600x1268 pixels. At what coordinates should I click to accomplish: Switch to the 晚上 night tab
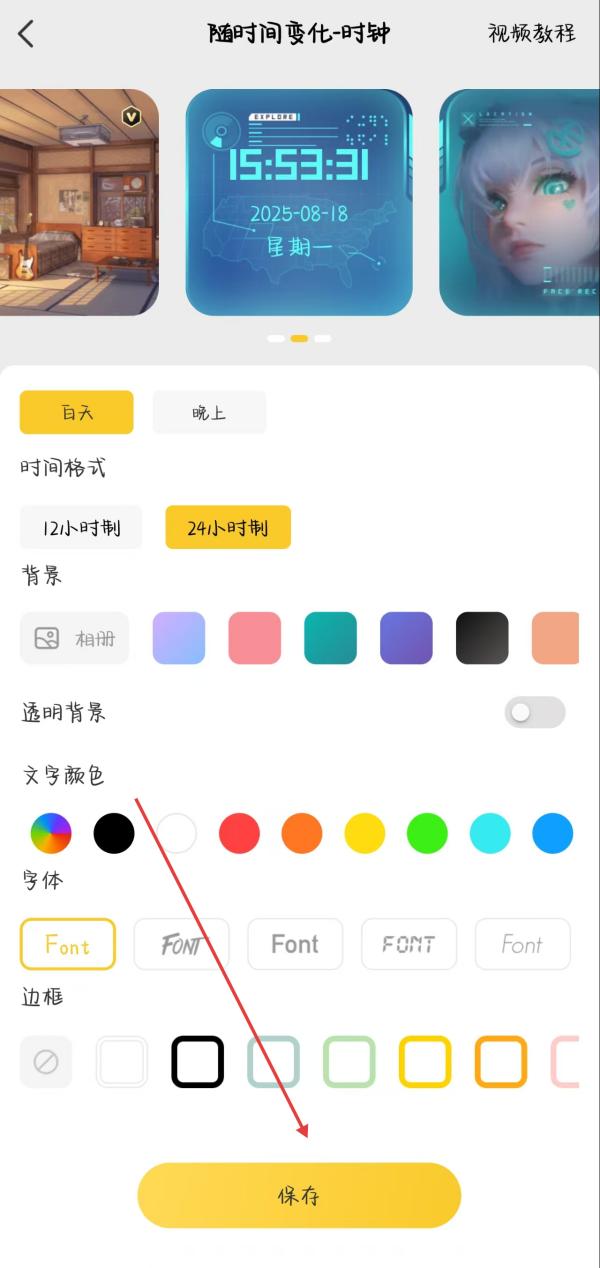coord(209,412)
